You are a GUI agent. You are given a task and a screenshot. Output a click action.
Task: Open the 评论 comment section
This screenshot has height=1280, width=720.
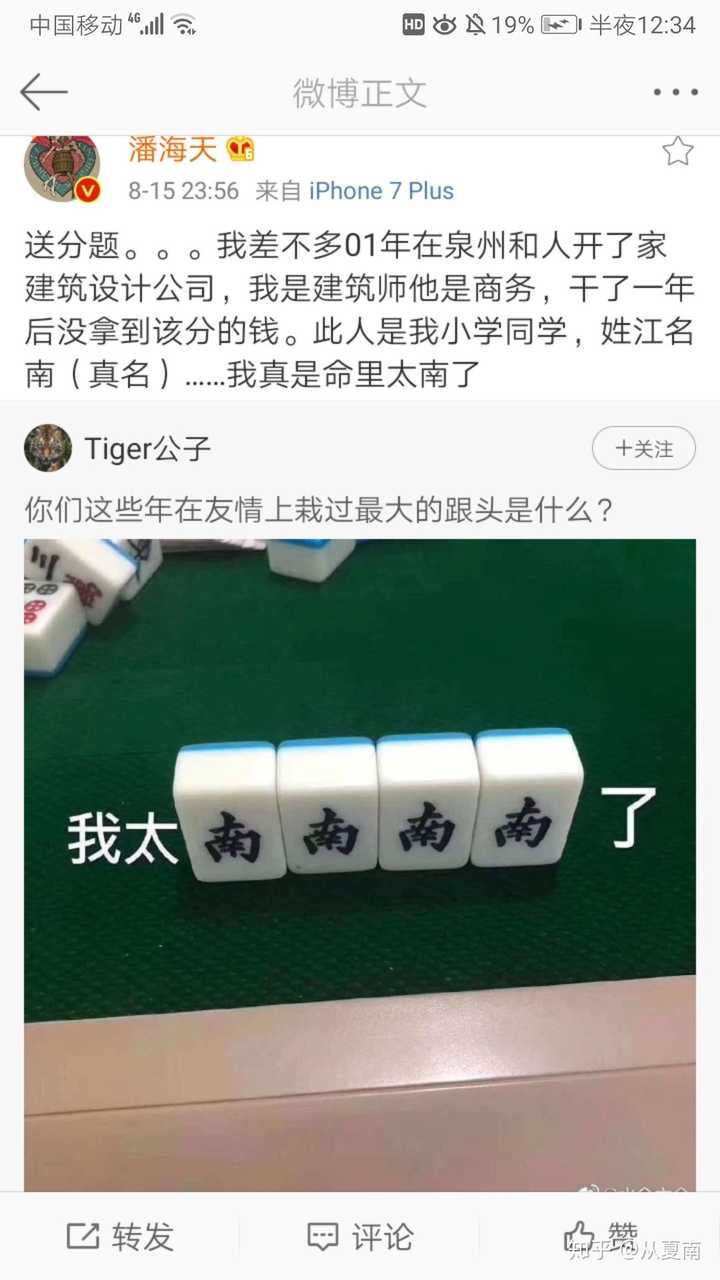(360, 1237)
